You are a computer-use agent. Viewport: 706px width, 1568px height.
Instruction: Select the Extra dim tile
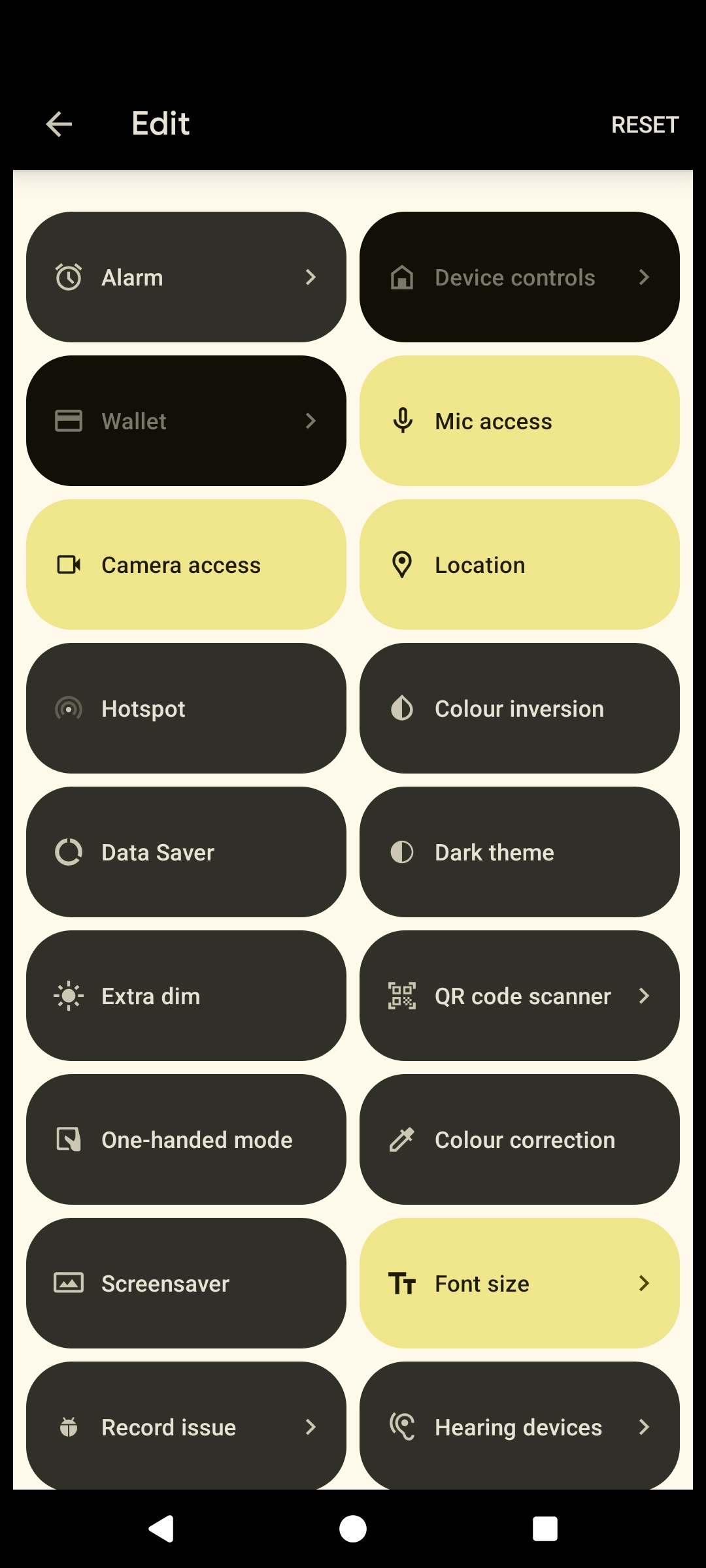(186, 996)
